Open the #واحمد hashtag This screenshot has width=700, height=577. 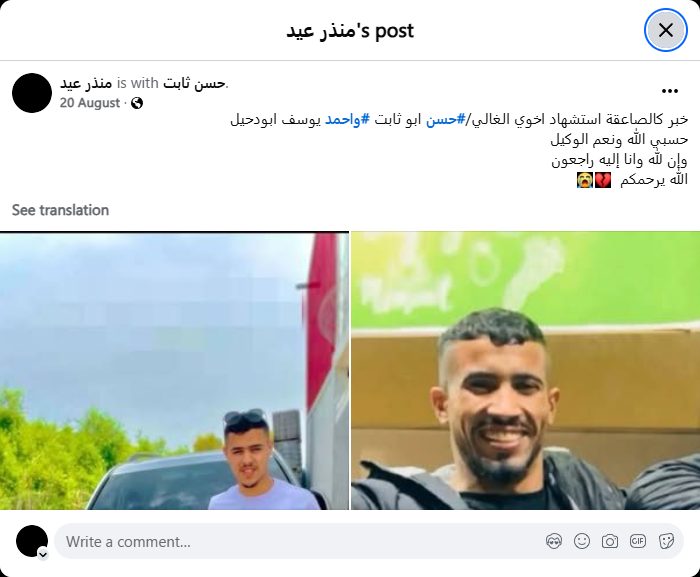pyautogui.click(x=348, y=119)
